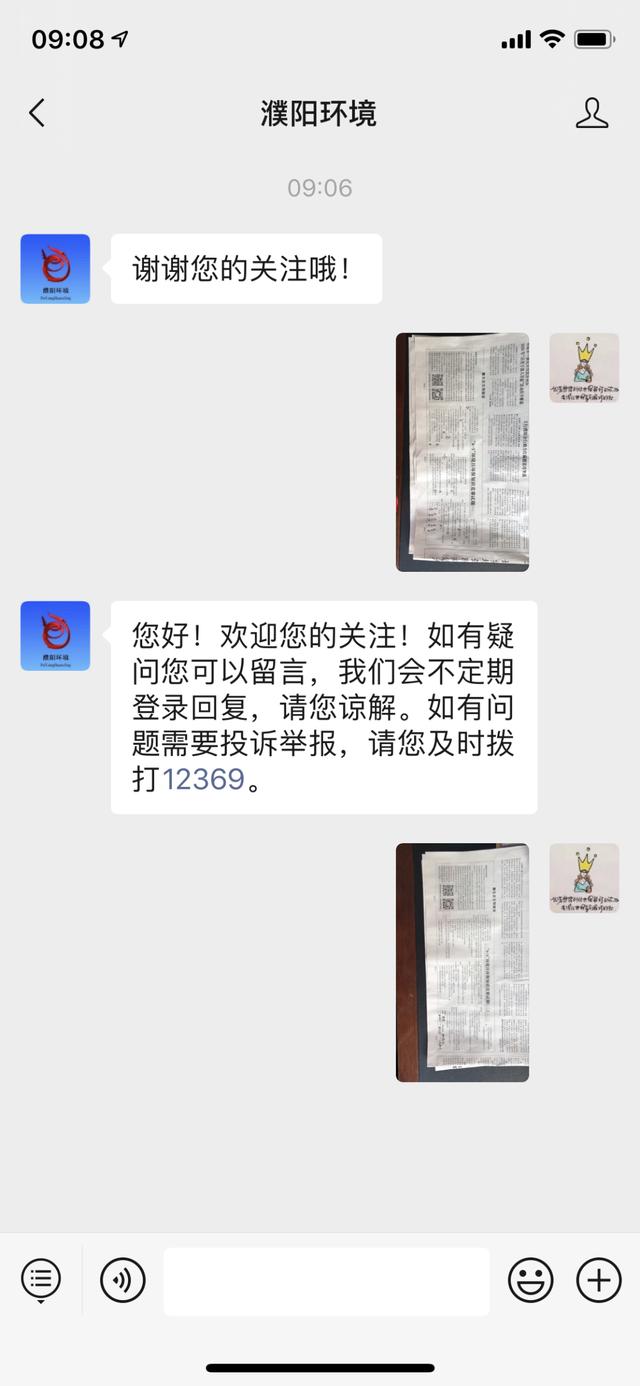The width and height of the screenshot is (640, 1386).
Task: Open the emoji picker
Action: click(531, 1280)
